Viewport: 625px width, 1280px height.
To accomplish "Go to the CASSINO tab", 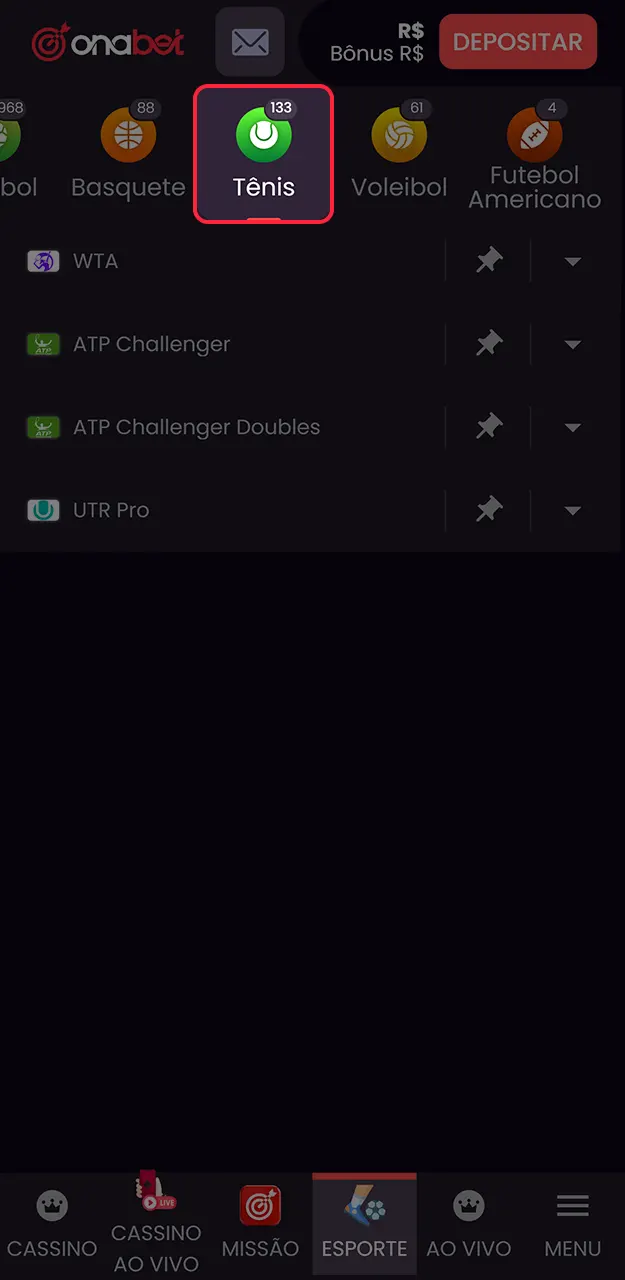I will click(x=52, y=1226).
